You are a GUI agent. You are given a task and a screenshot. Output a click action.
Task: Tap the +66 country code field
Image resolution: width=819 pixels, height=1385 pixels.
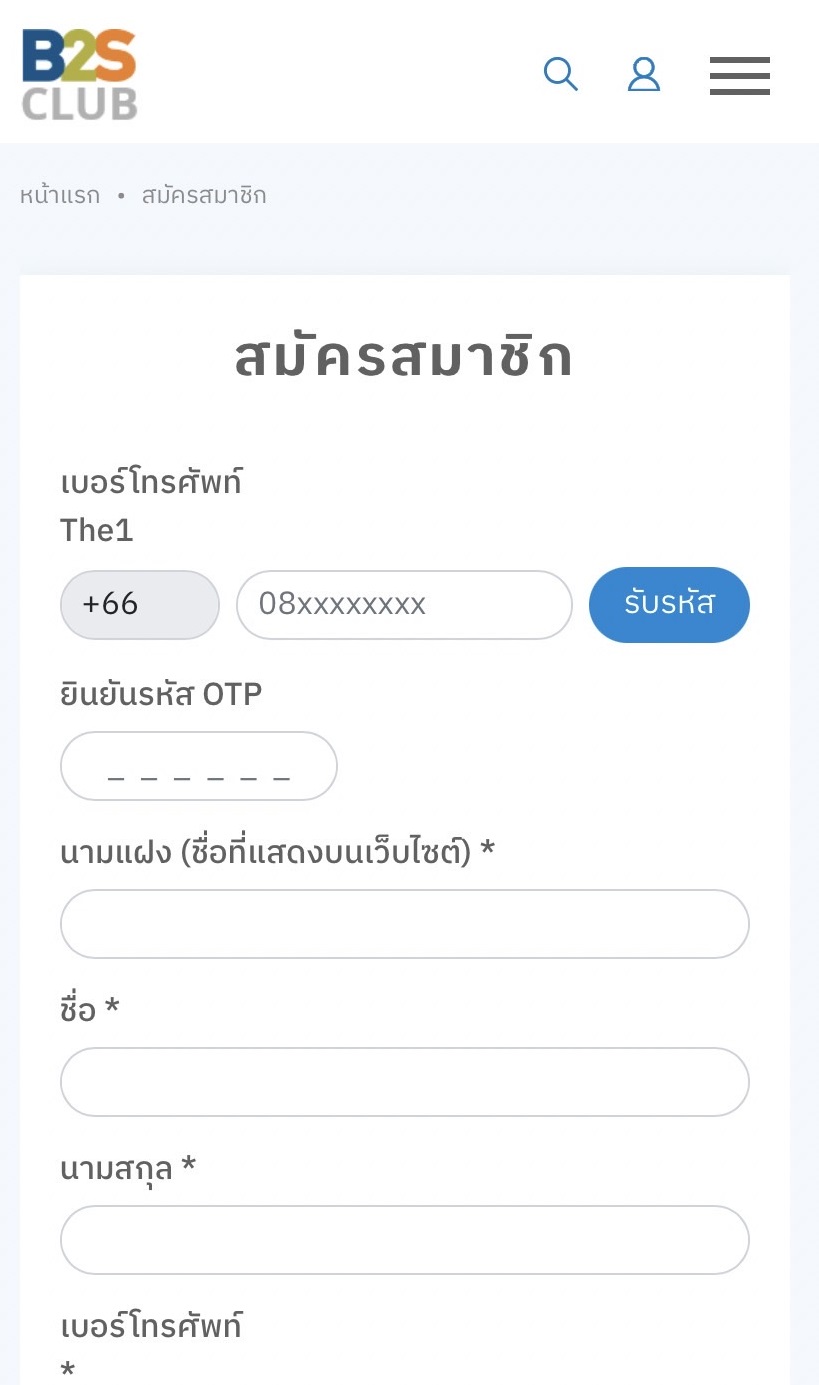[139, 605]
